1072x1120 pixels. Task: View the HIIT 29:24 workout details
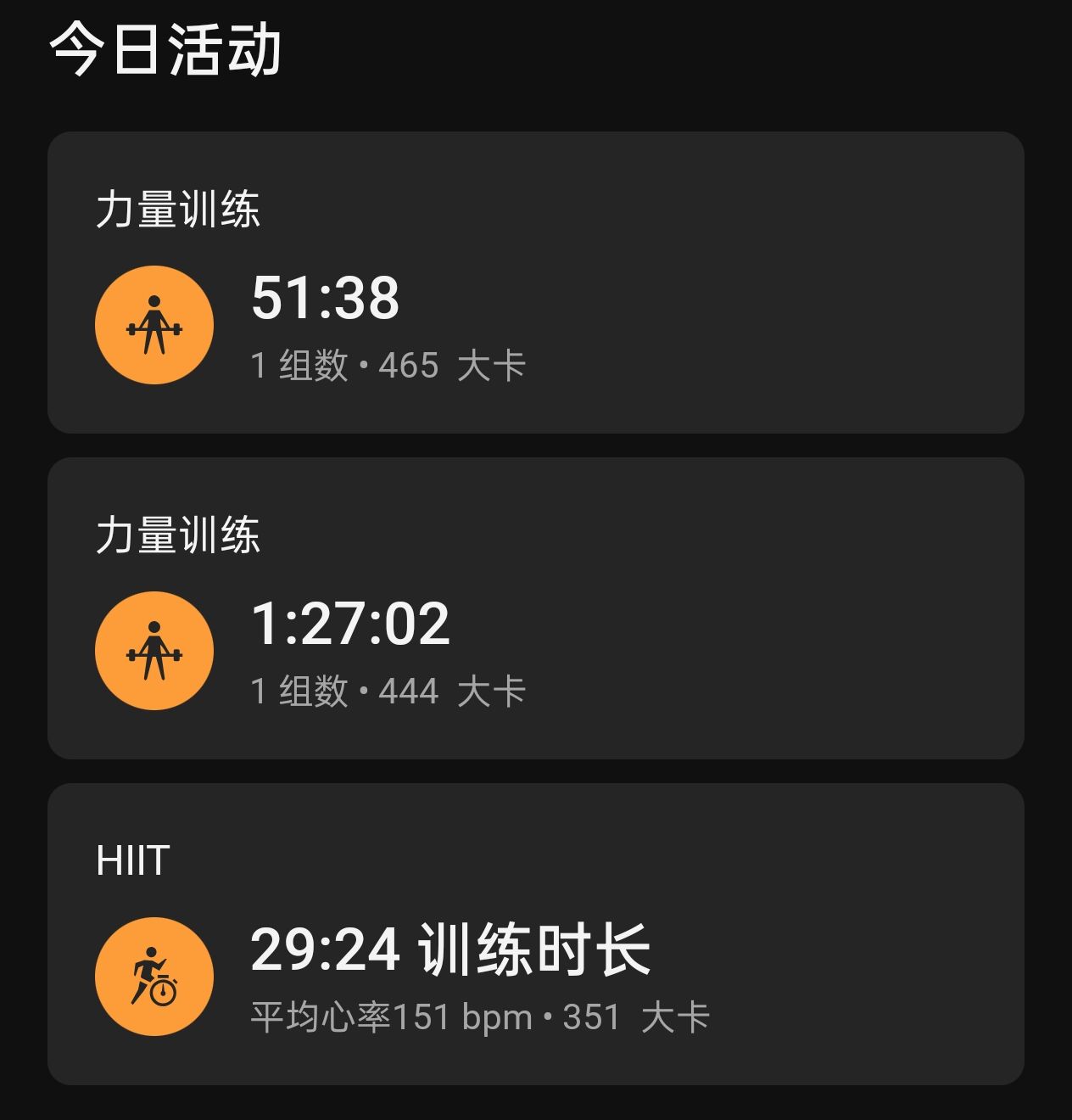[x=534, y=934]
